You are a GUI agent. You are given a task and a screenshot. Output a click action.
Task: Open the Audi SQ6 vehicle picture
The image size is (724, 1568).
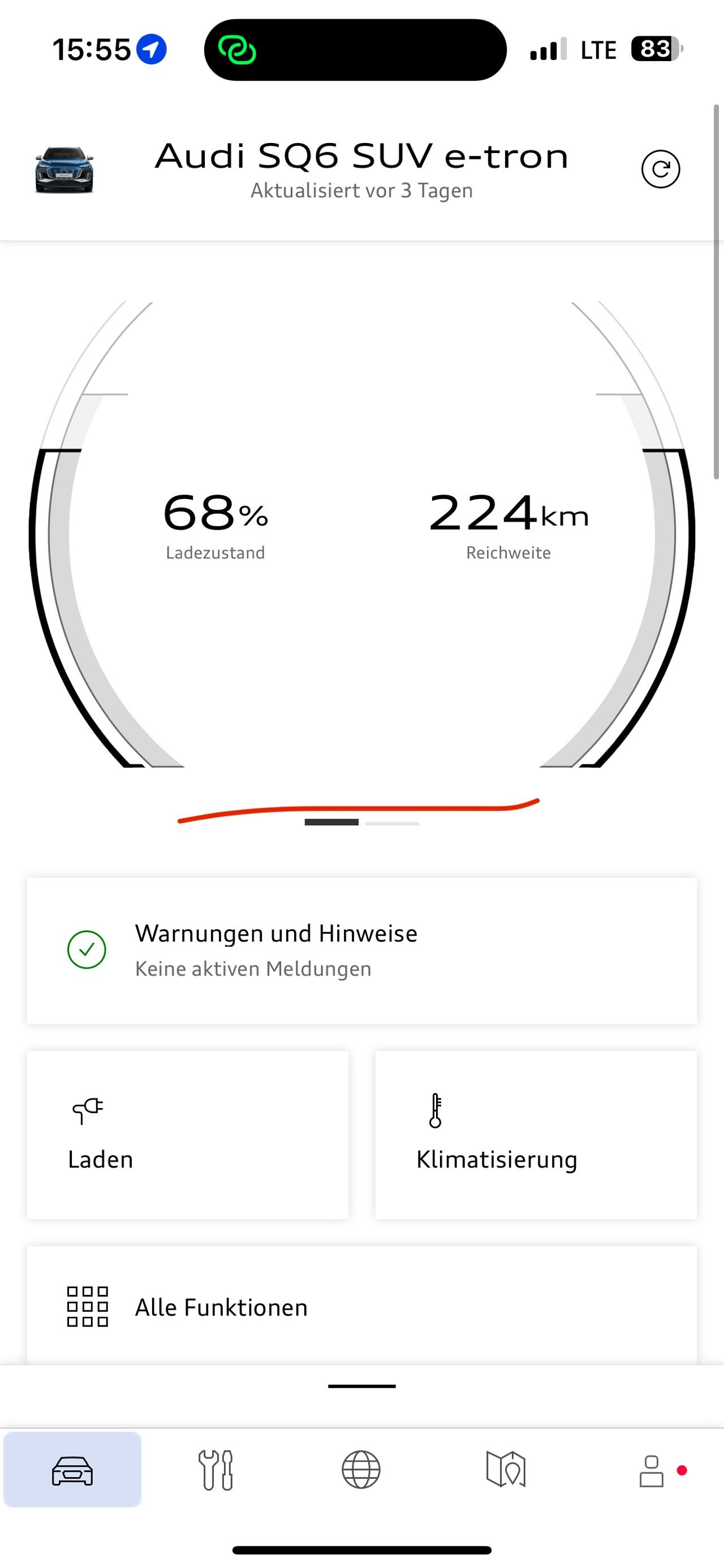click(x=64, y=170)
